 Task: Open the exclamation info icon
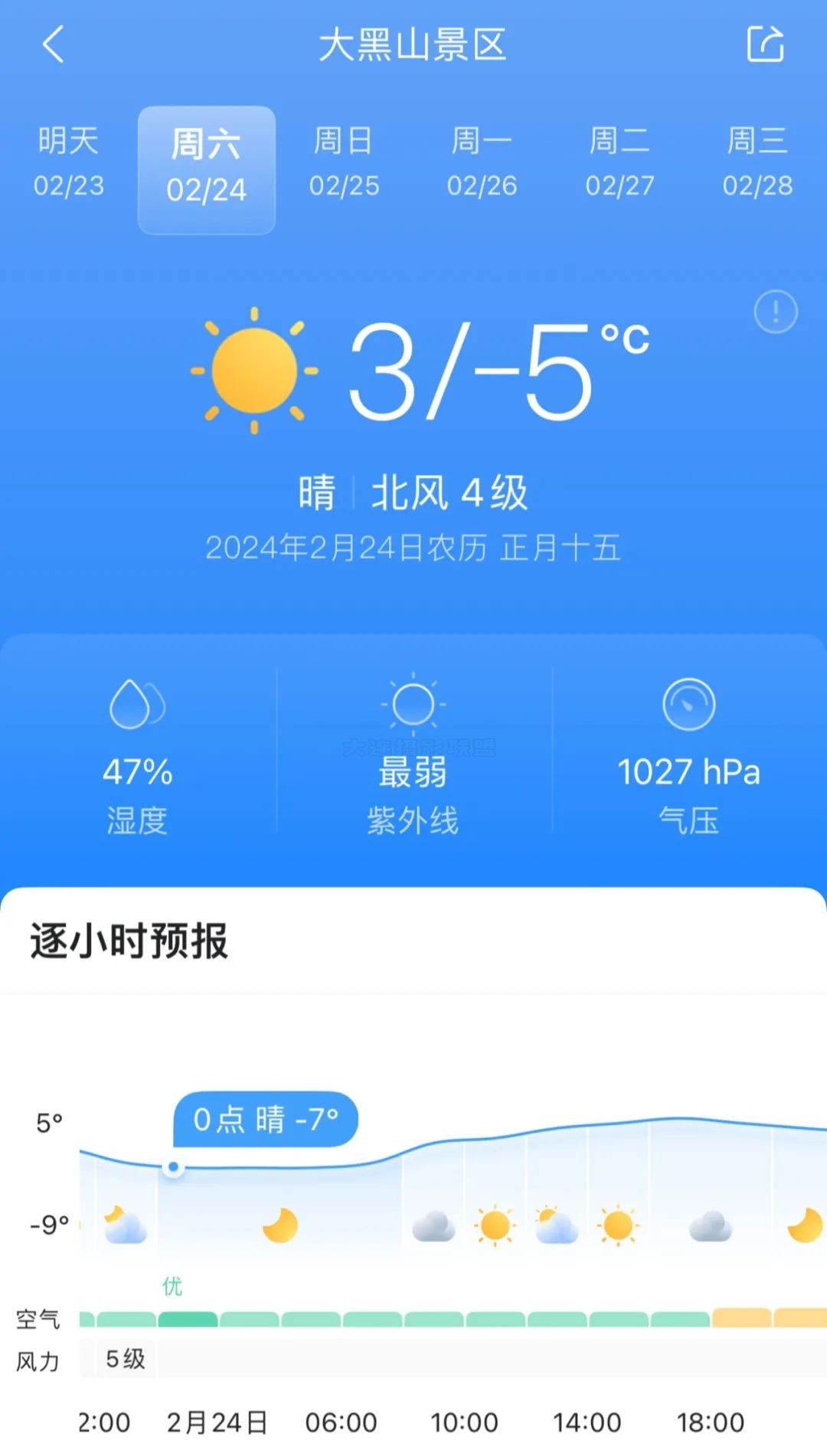point(776,312)
